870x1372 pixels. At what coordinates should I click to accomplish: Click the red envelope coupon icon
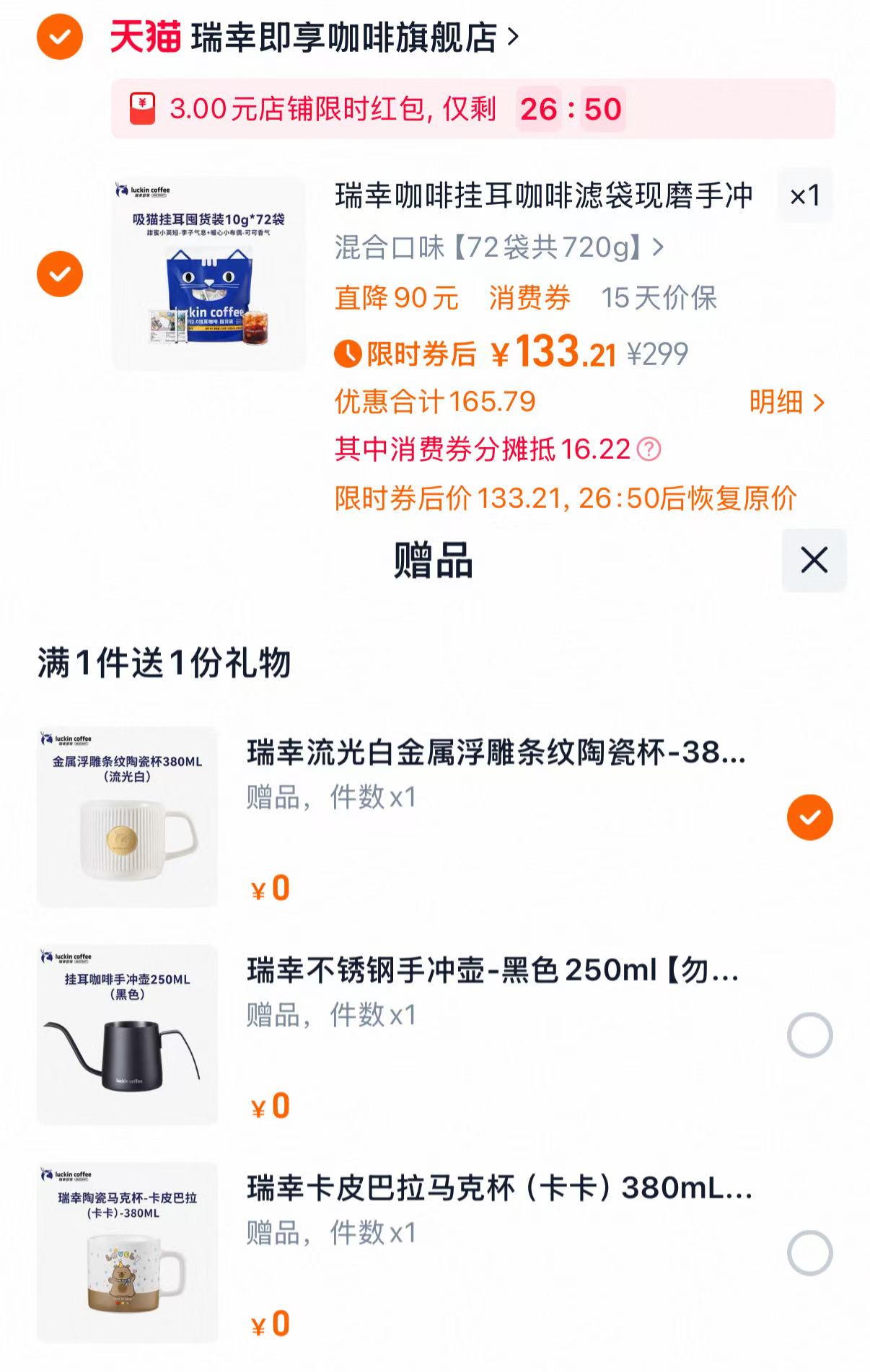[141, 108]
